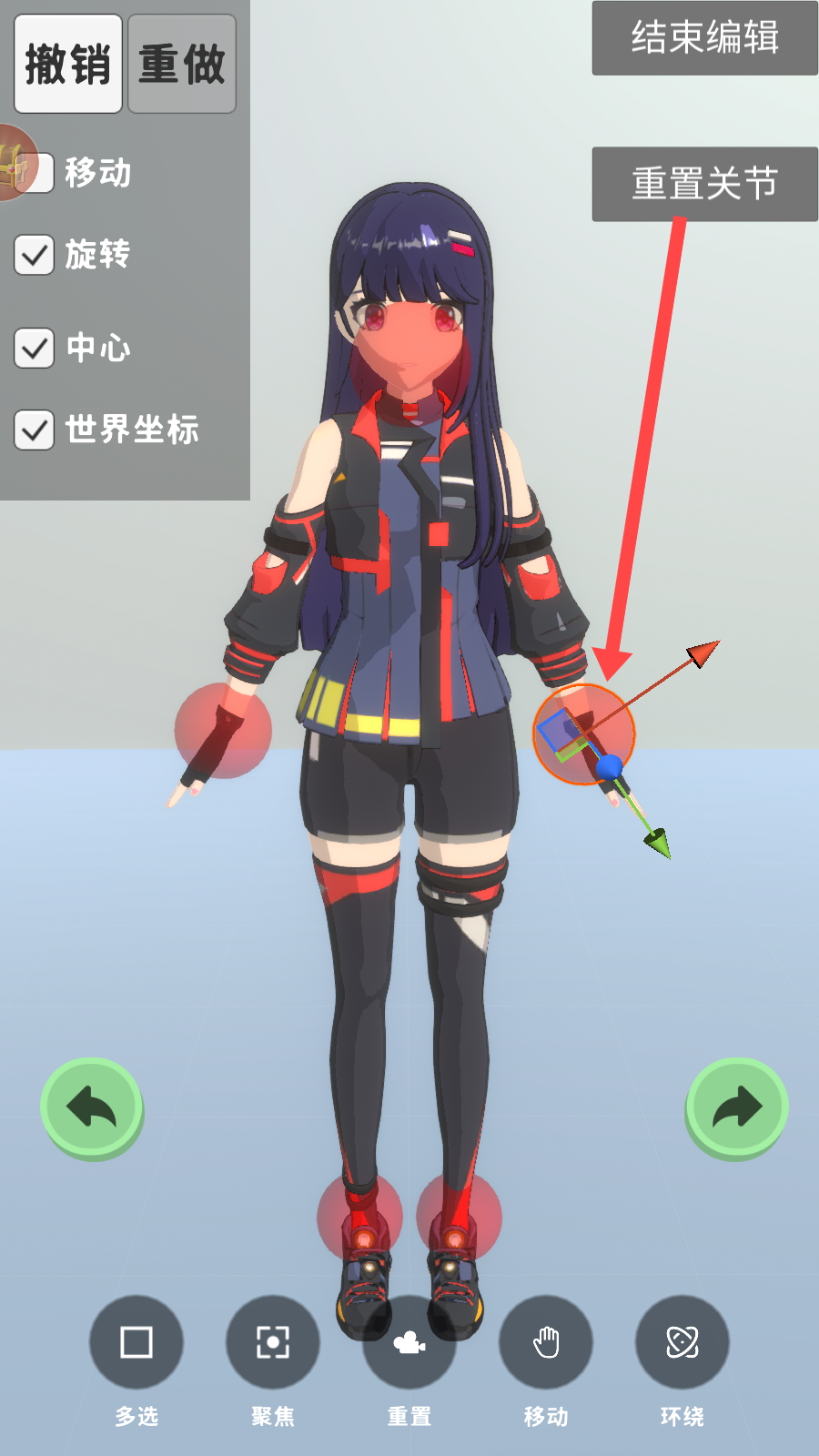Reset the camera with 重置
Image resolution: width=819 pixels, height=1456 pixels.
409,1342
